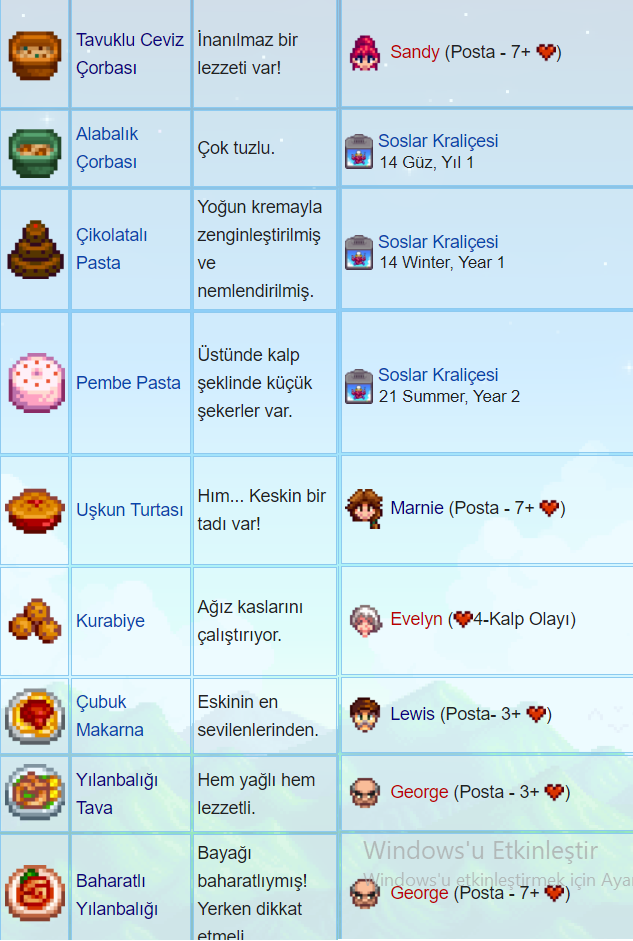Visit Evelyn's character page
This screenshot has width=633, height=941.
coord(415,619)
